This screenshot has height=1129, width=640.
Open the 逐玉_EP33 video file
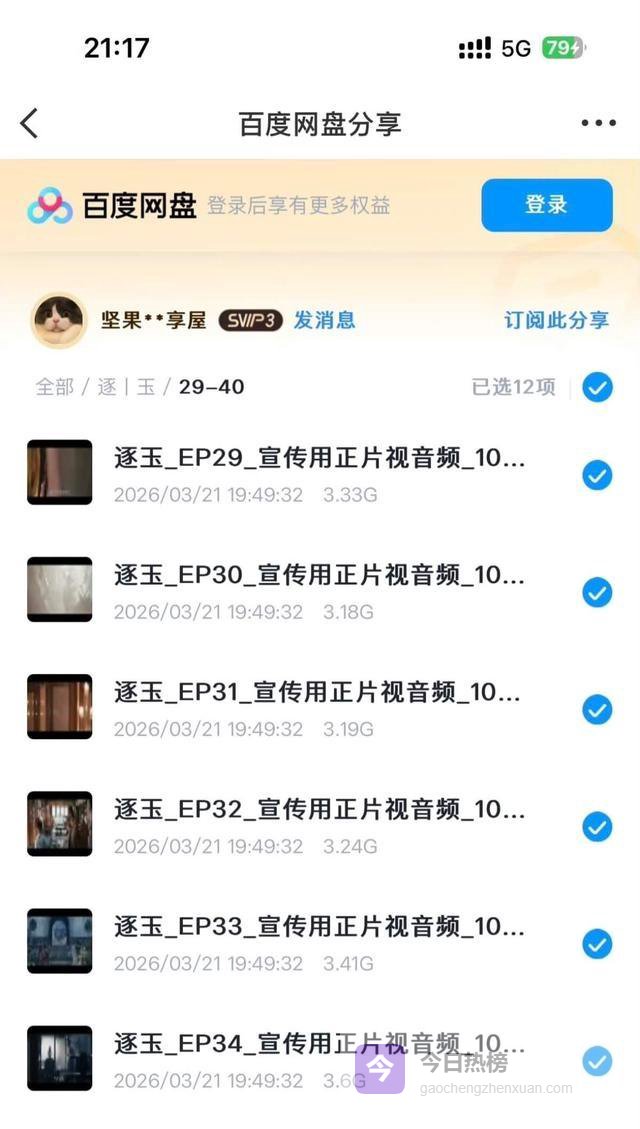click(x=319, y=927)
